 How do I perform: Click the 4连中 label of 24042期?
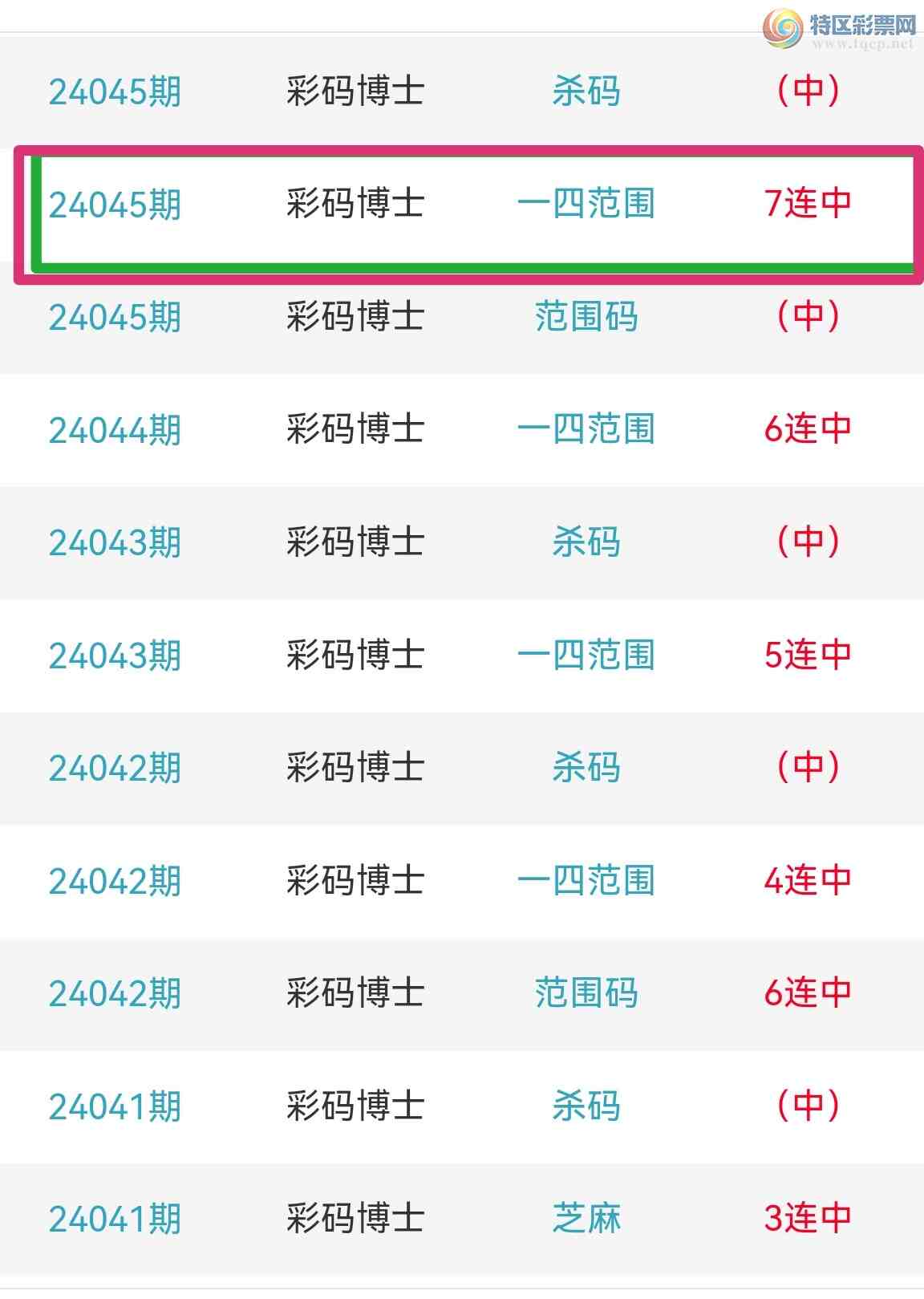pyautogui.click(x=810, y=881)
